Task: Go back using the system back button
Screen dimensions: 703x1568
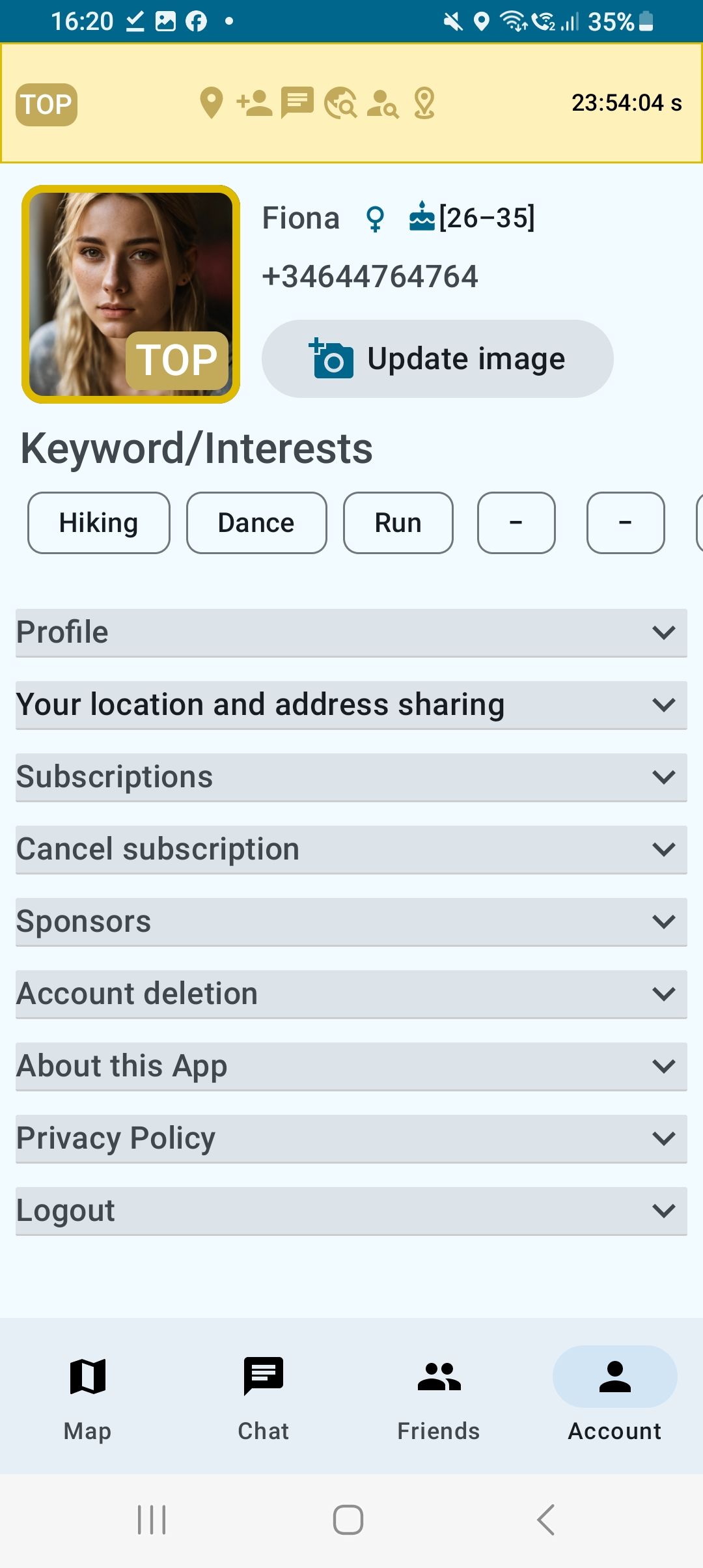Action: tap(545, 1519)
